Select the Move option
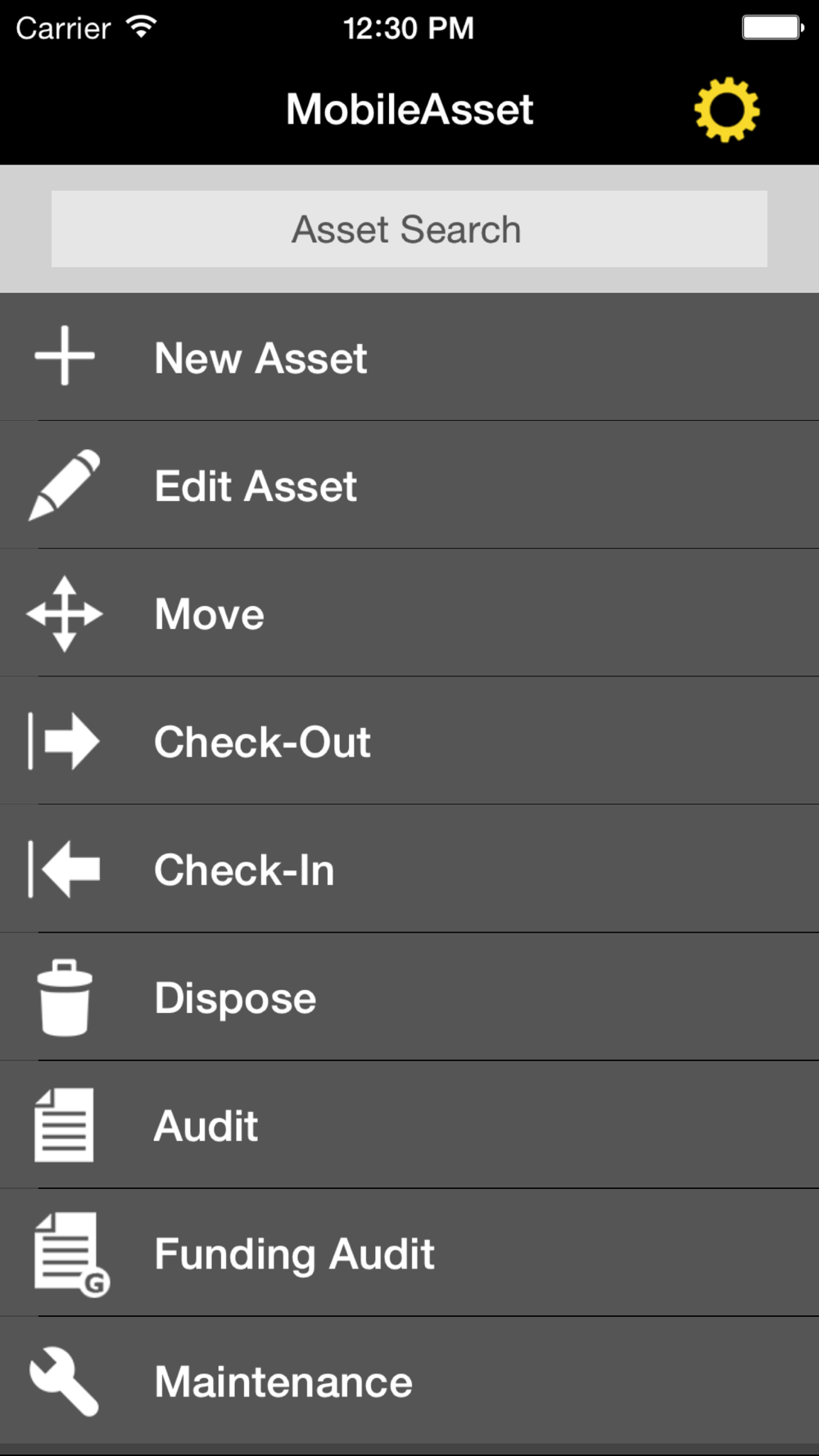Viewport: 819px width, 1456px height. pyautogui.click(x=409, y=613)
